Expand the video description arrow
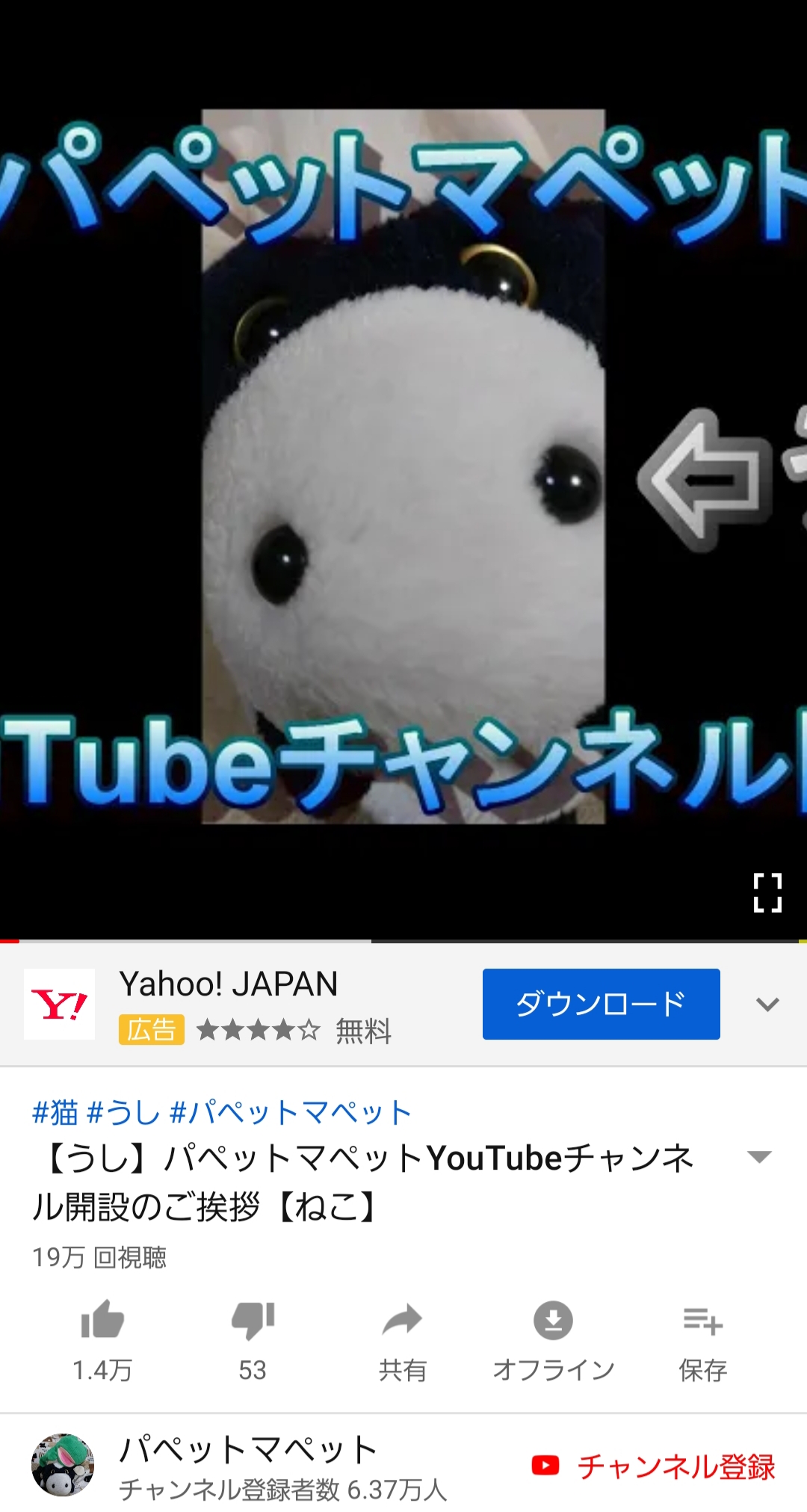 [x=759, y=1157]
